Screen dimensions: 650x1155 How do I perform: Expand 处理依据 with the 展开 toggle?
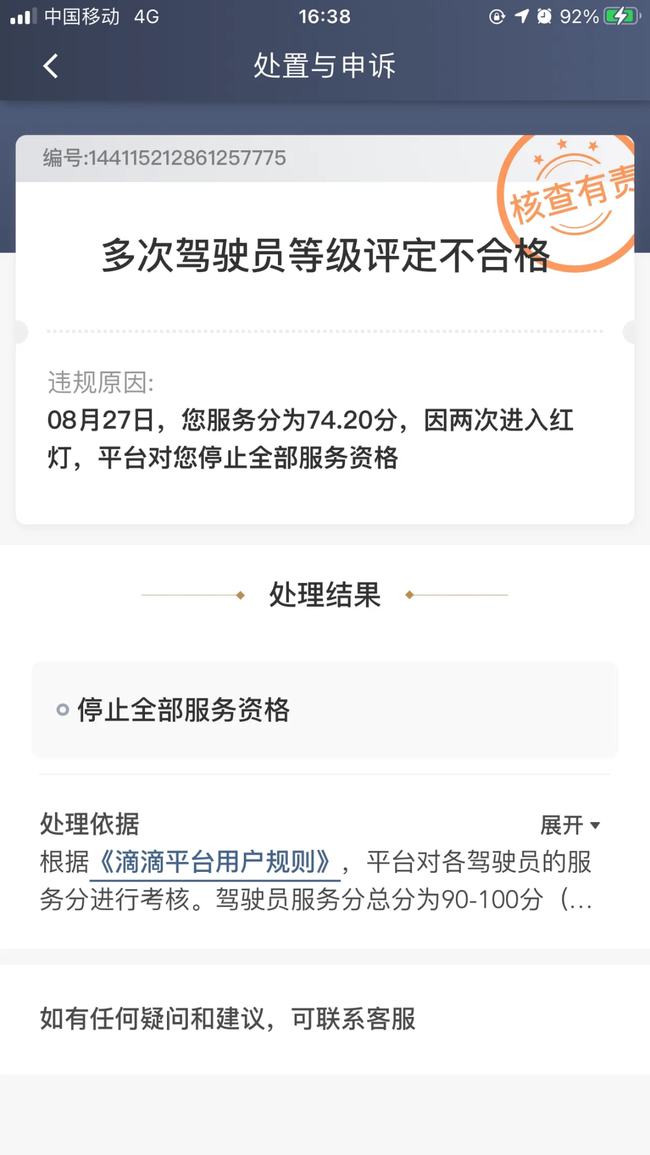pos(570,825)
